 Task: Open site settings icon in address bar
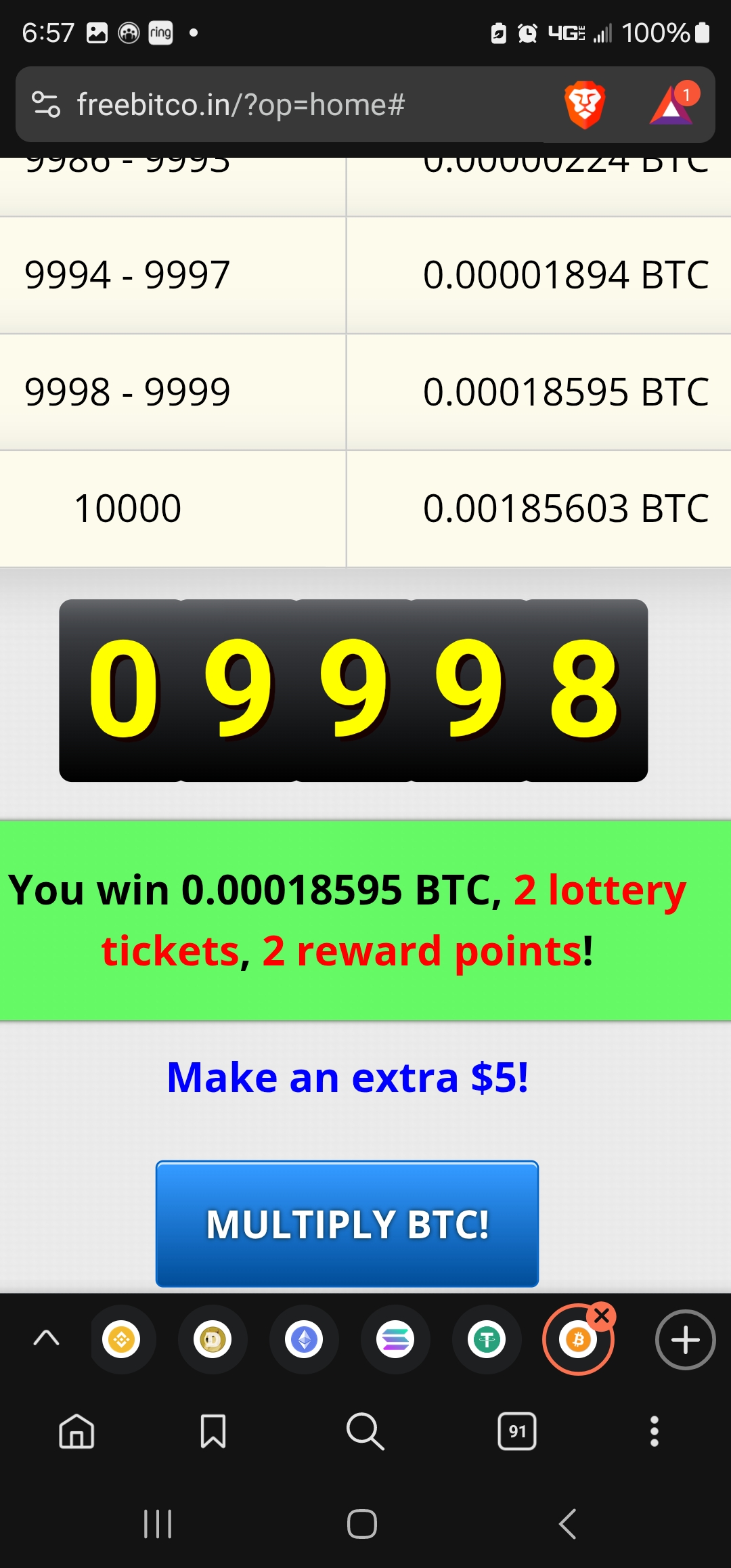tap(46, 105)
